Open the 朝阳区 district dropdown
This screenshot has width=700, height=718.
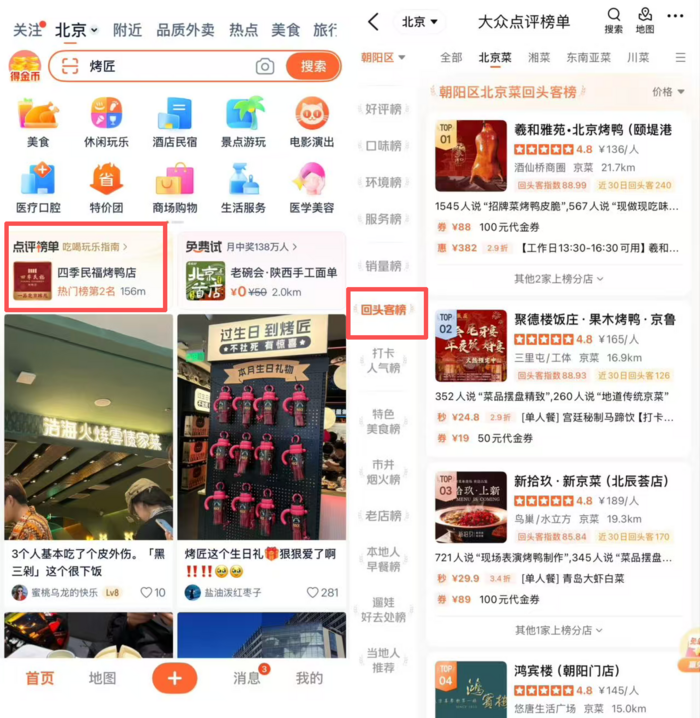(383, 58)
